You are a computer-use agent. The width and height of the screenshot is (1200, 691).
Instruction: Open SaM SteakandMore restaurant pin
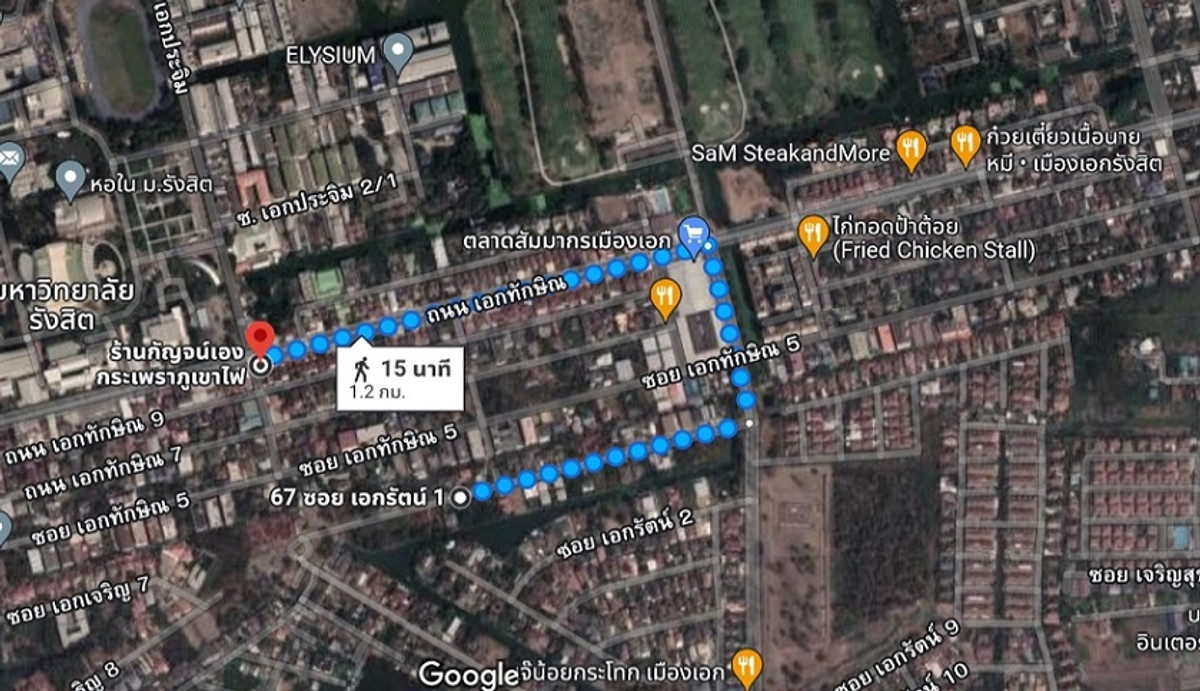pos(911,149)
